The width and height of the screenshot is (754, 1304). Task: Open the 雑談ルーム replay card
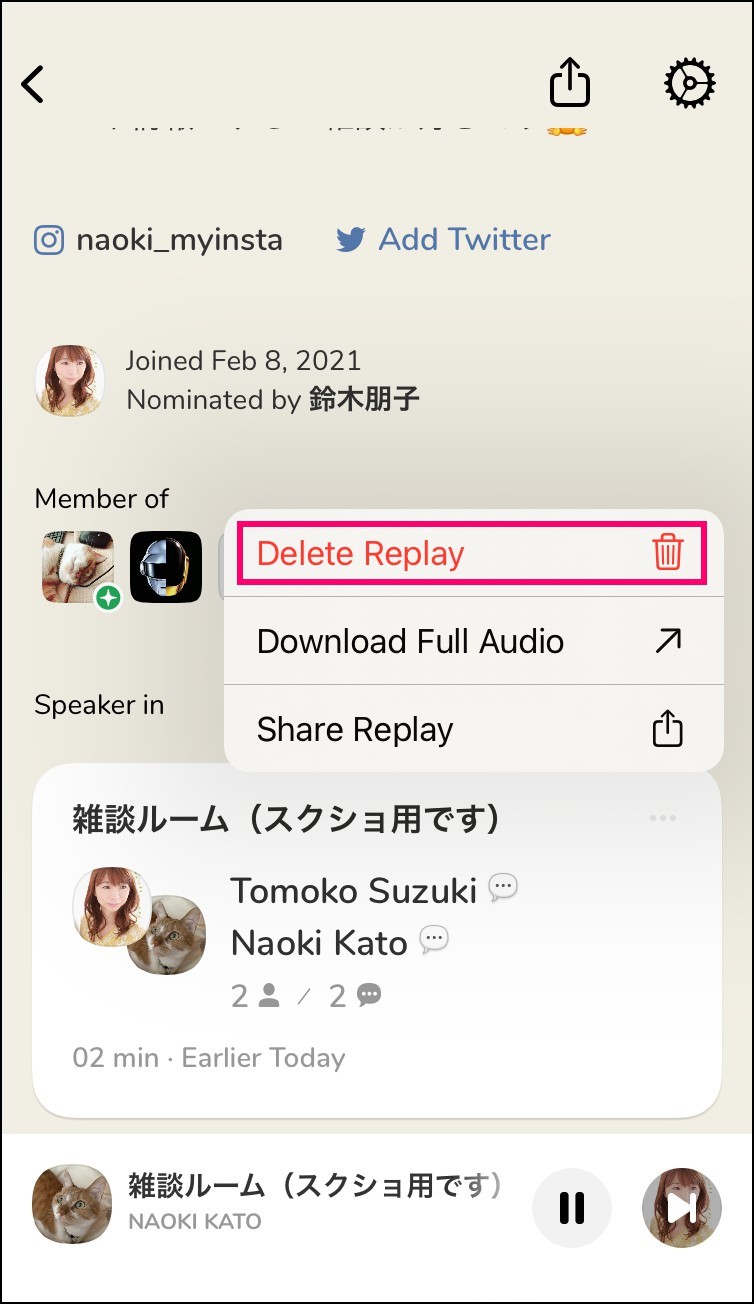pos(377,941)
